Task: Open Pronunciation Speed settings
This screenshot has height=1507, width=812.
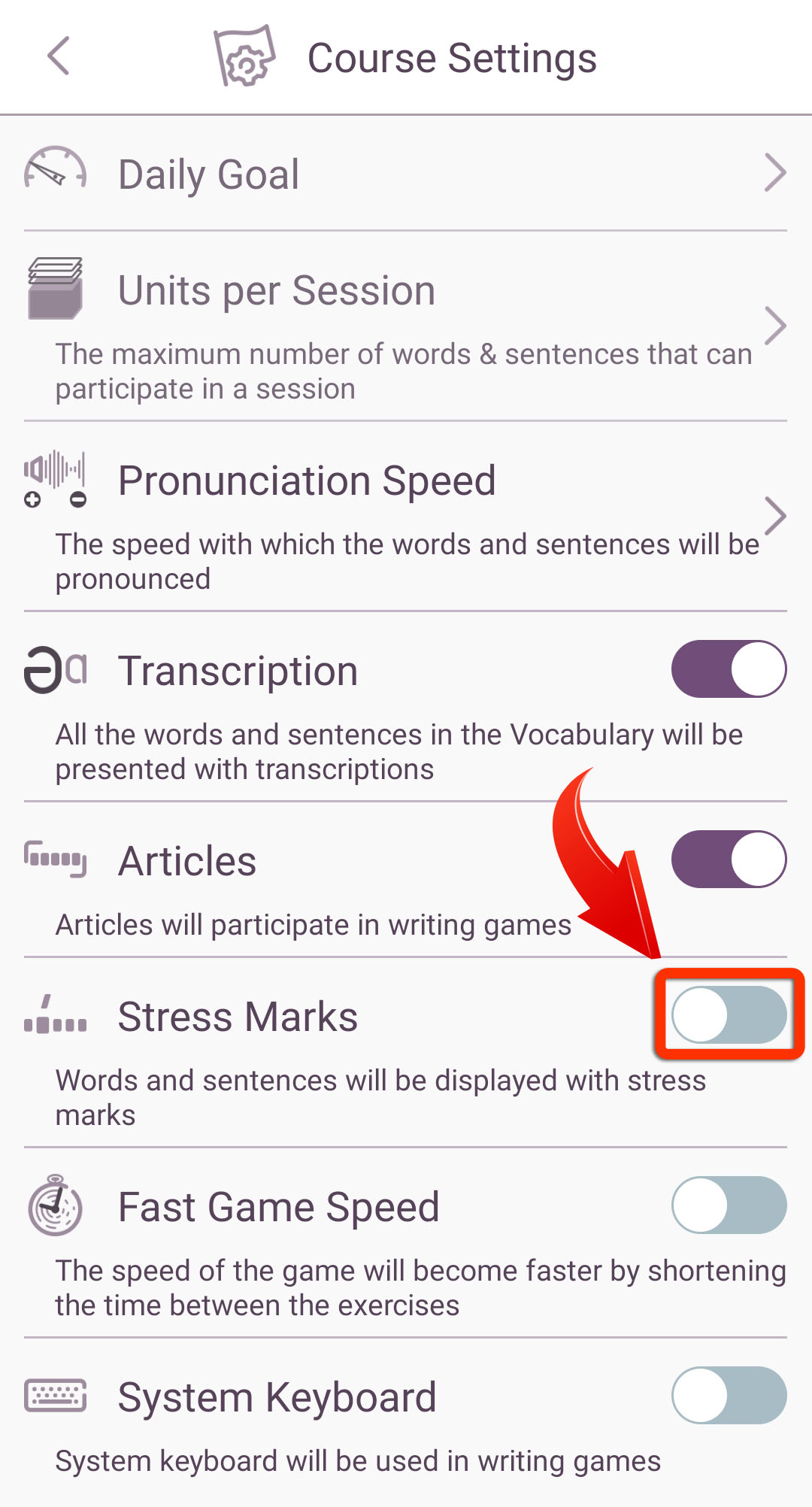Action: (x=406, y=517)
